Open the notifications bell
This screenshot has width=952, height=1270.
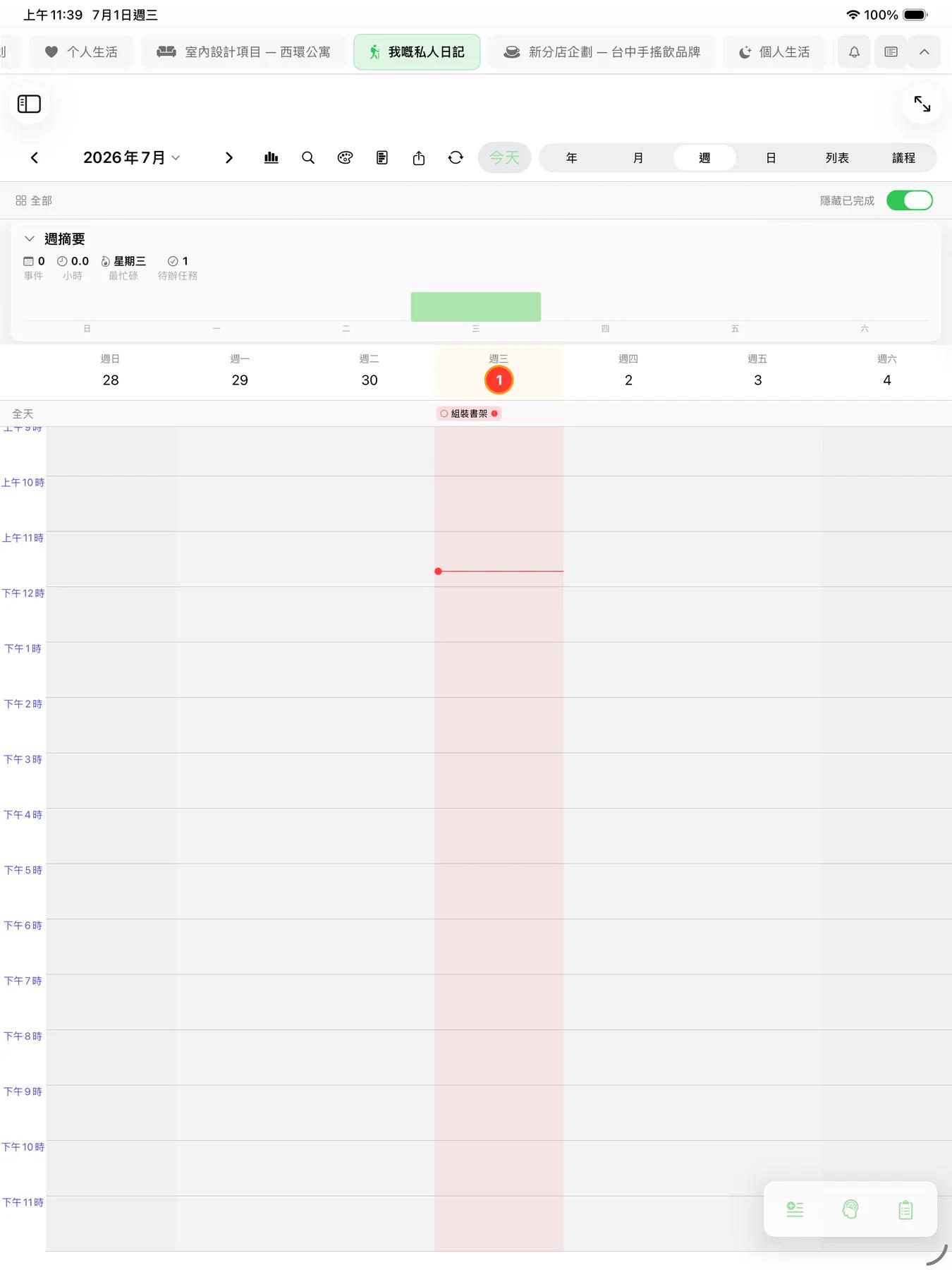point(854,52)
